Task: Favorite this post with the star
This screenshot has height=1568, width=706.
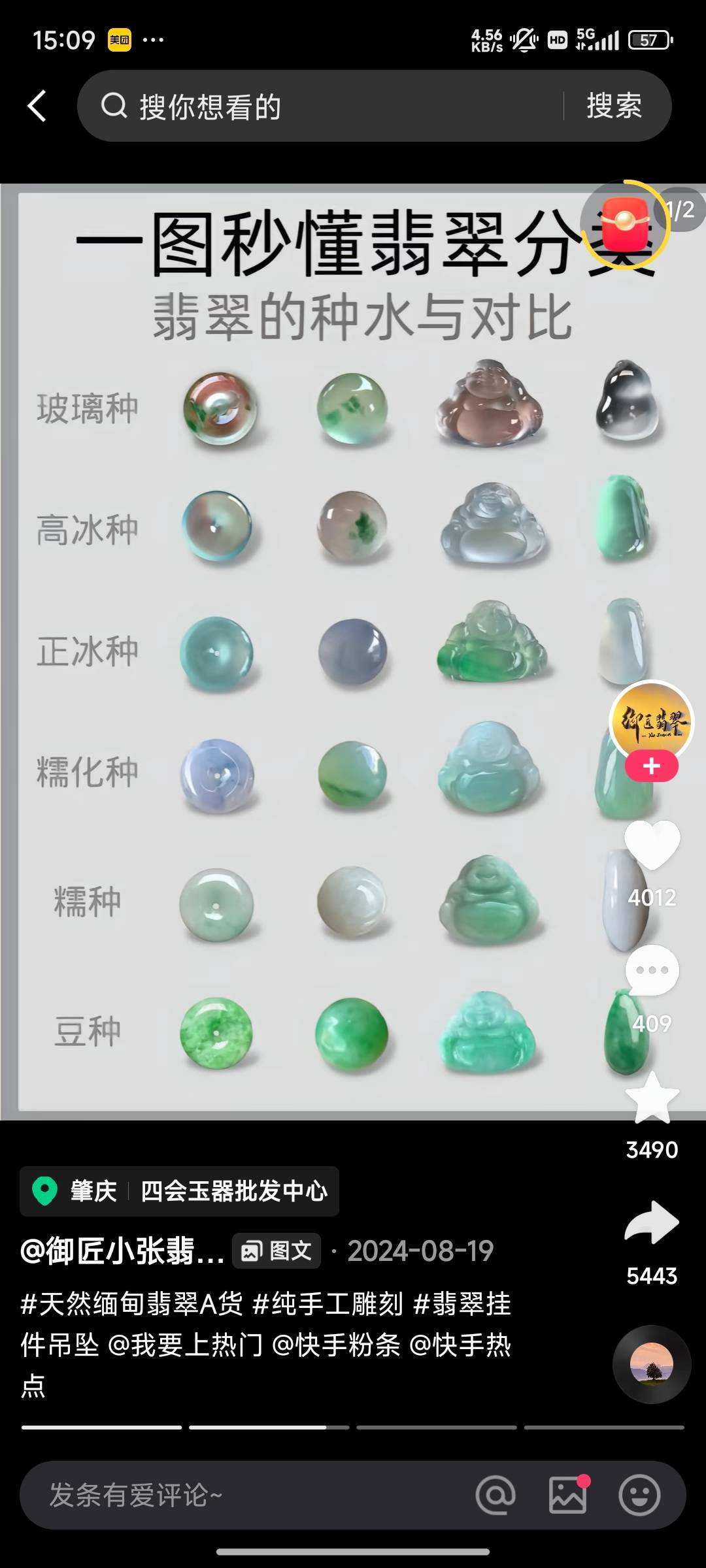Action: tap(652, 1099)
